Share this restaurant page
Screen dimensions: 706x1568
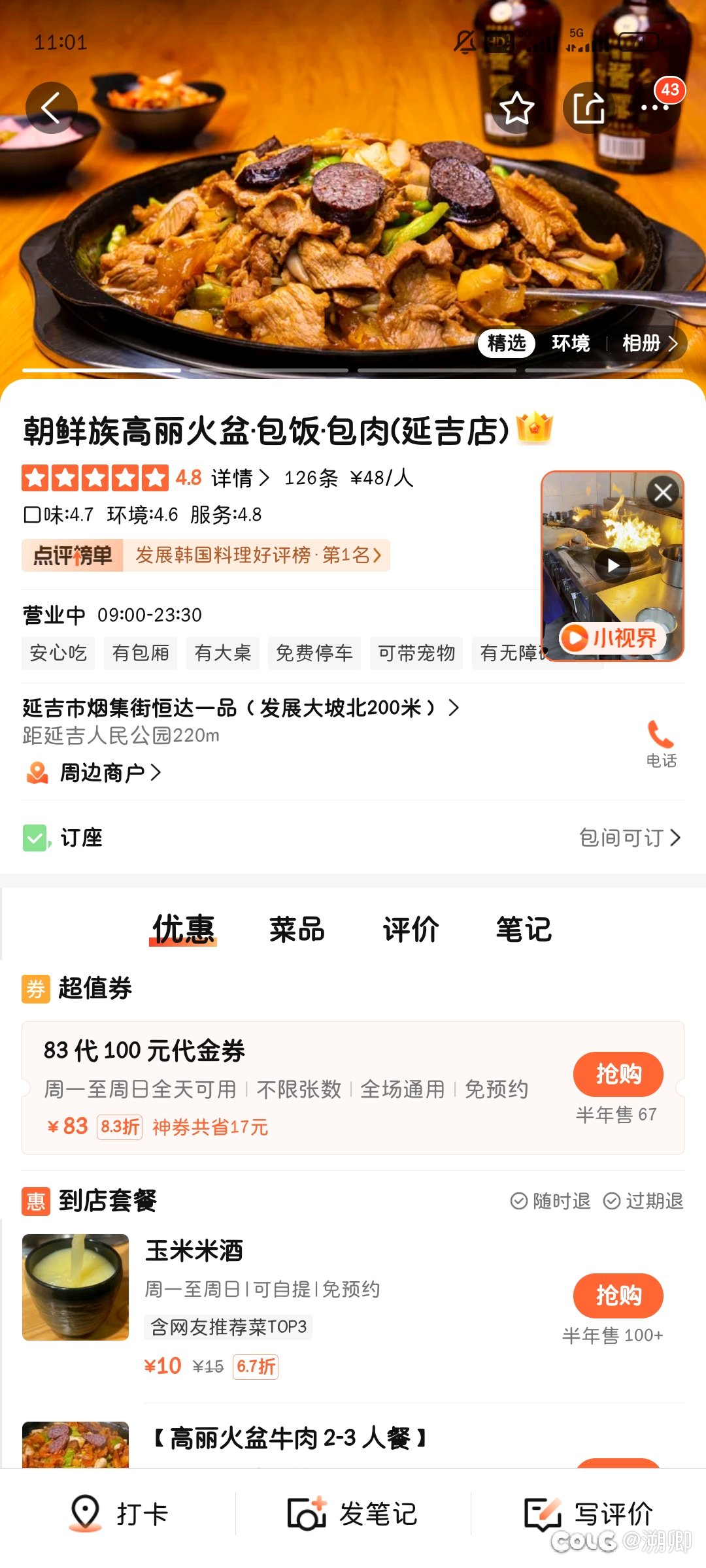589,108
